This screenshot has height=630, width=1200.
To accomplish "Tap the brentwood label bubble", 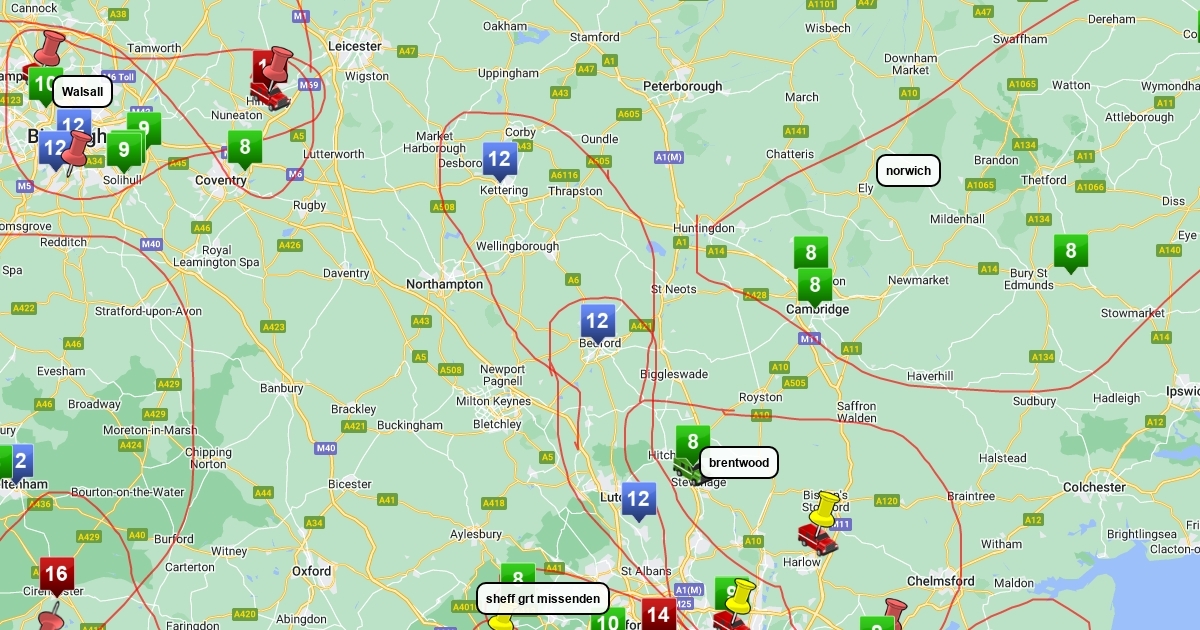I will pyautogui.click(x=739, y=462).
